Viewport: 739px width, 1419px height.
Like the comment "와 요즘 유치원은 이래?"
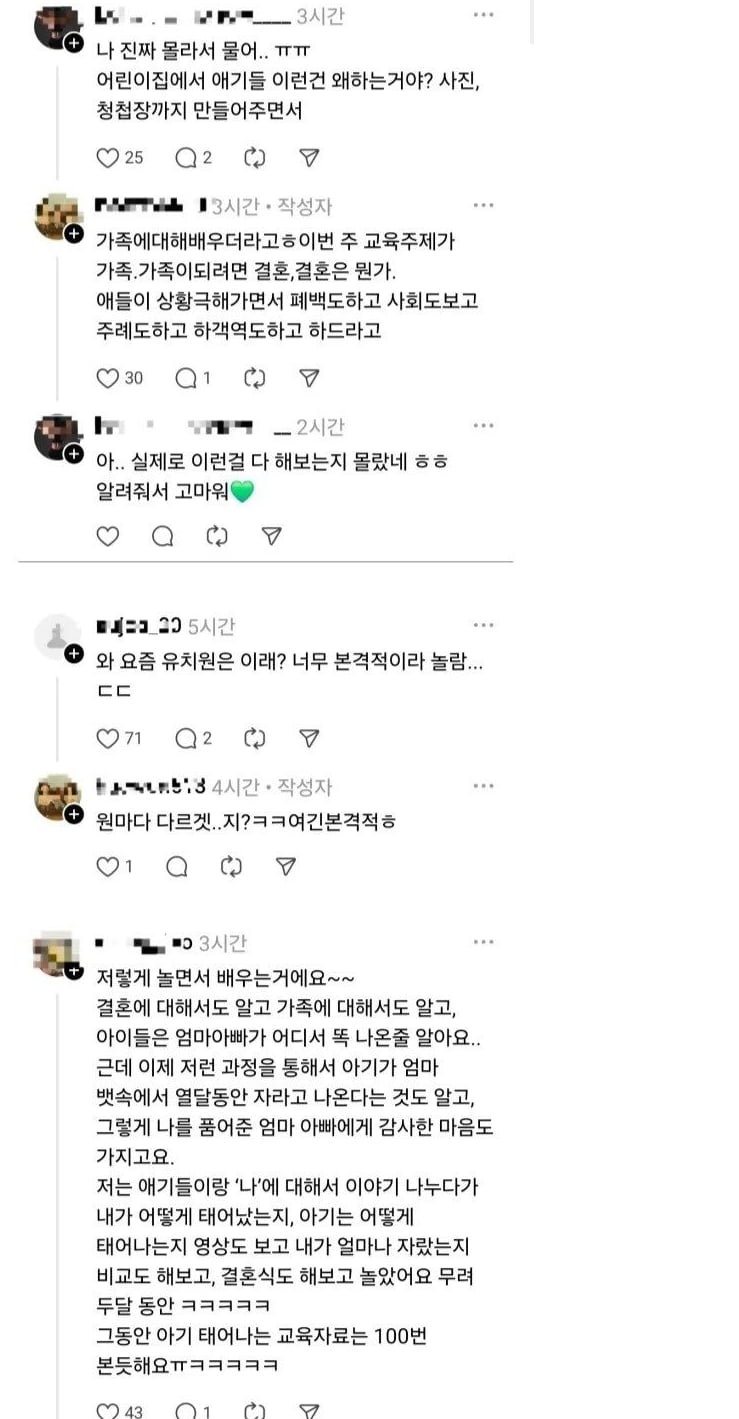pyautogui.click(x=107, y=738)
